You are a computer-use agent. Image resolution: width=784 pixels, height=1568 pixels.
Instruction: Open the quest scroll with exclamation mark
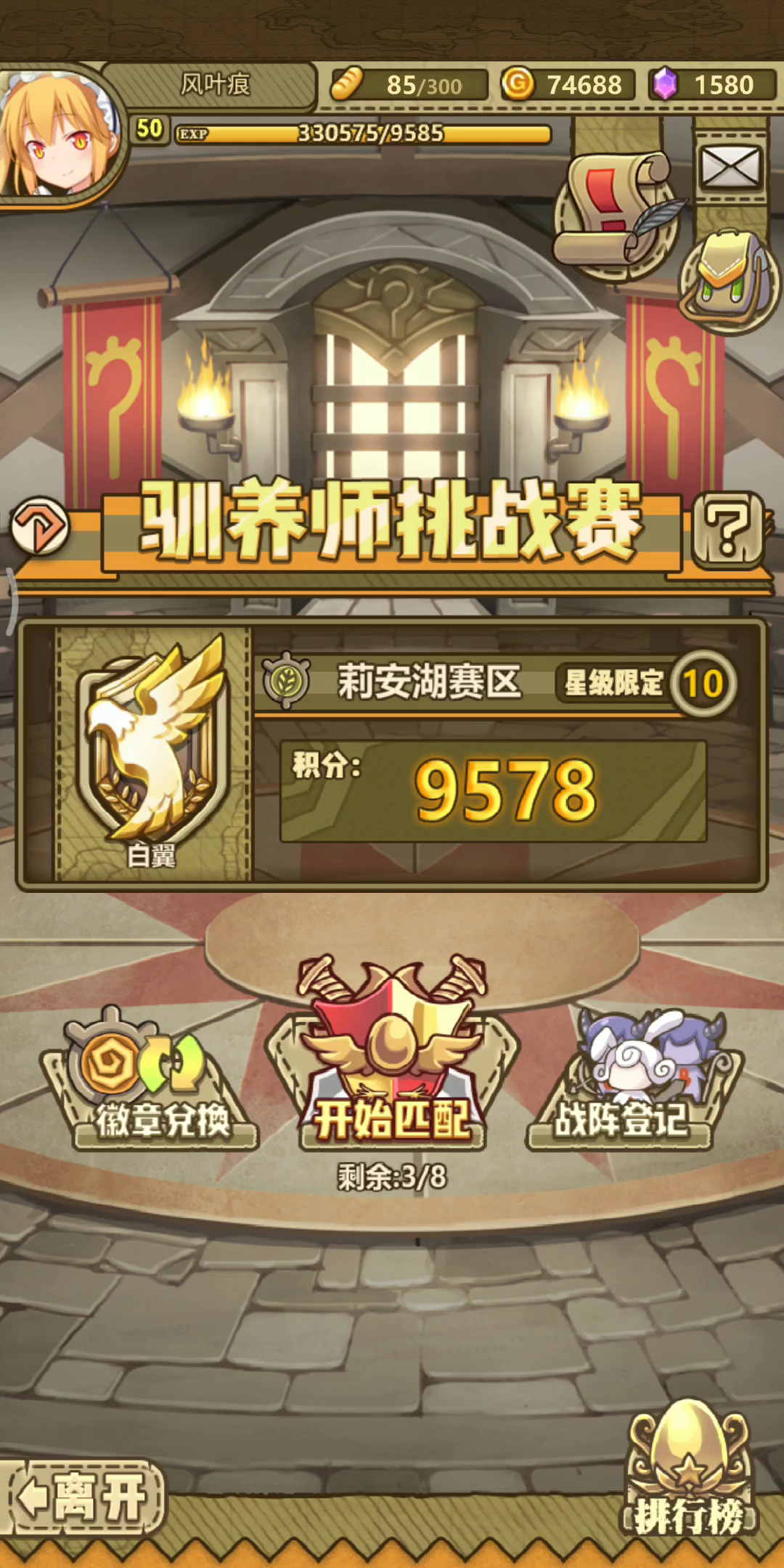616,212
